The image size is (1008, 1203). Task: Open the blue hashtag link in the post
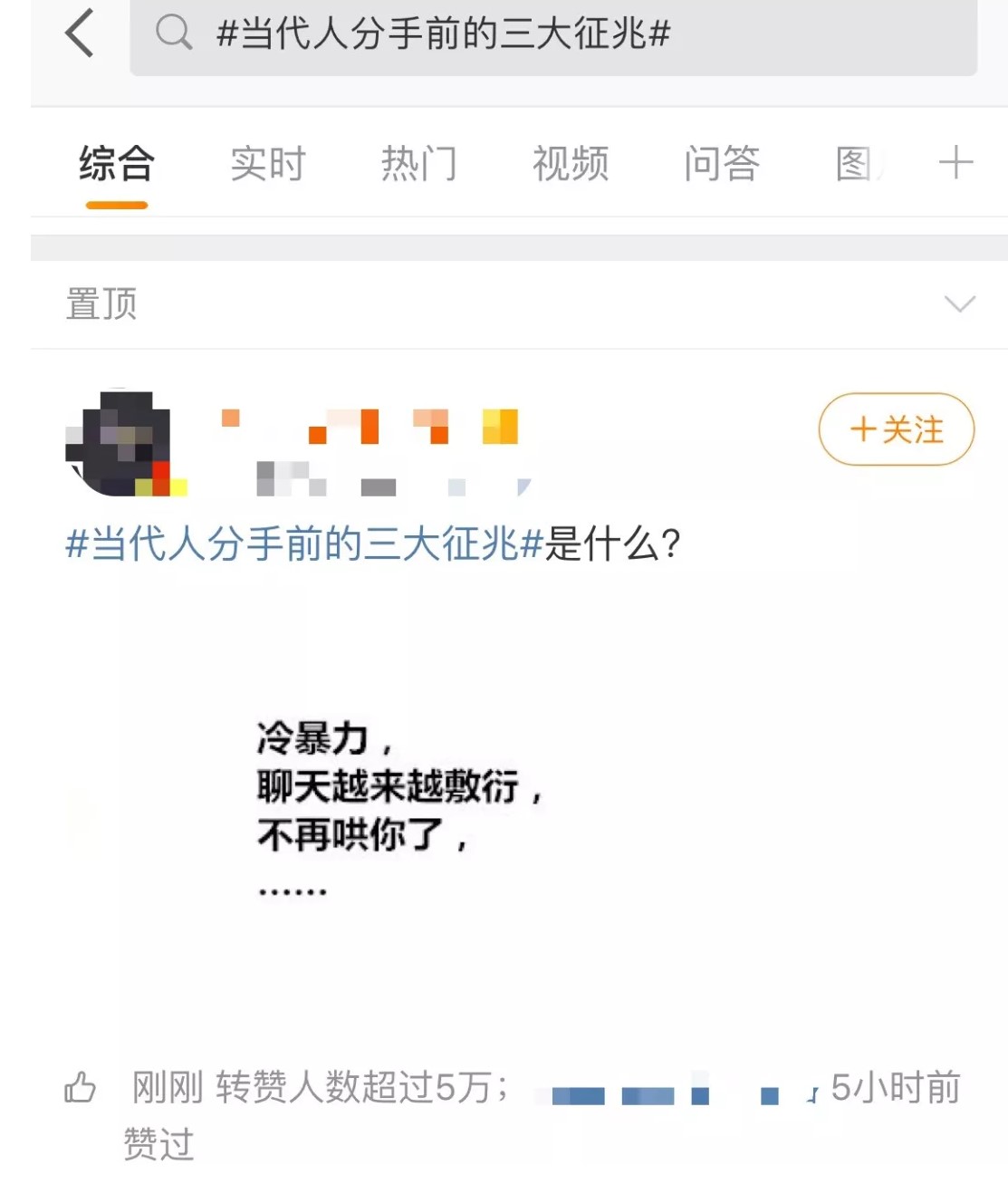click(303, 544)
